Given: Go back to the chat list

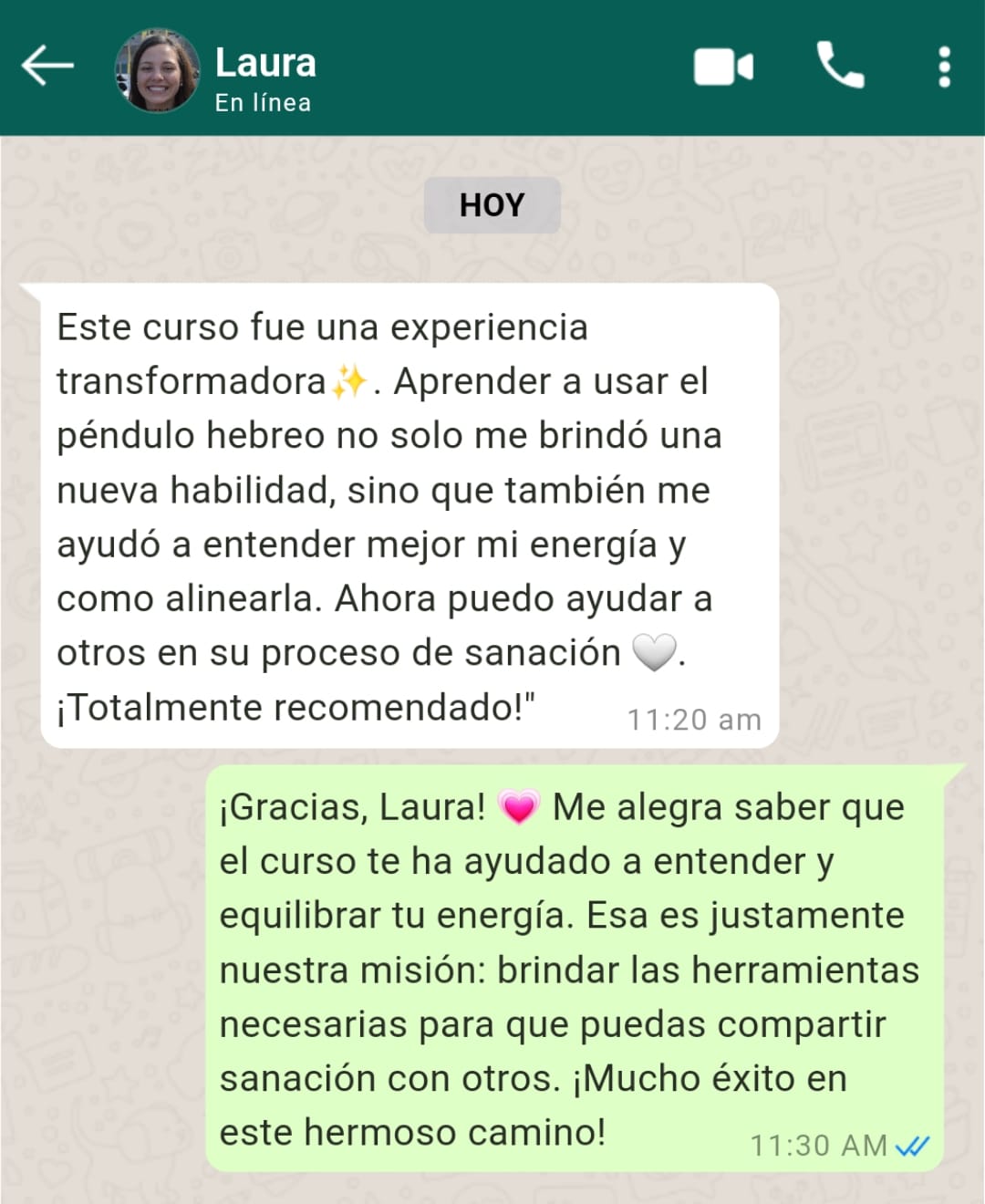Looking at the screenshot, I should [47, 67].
